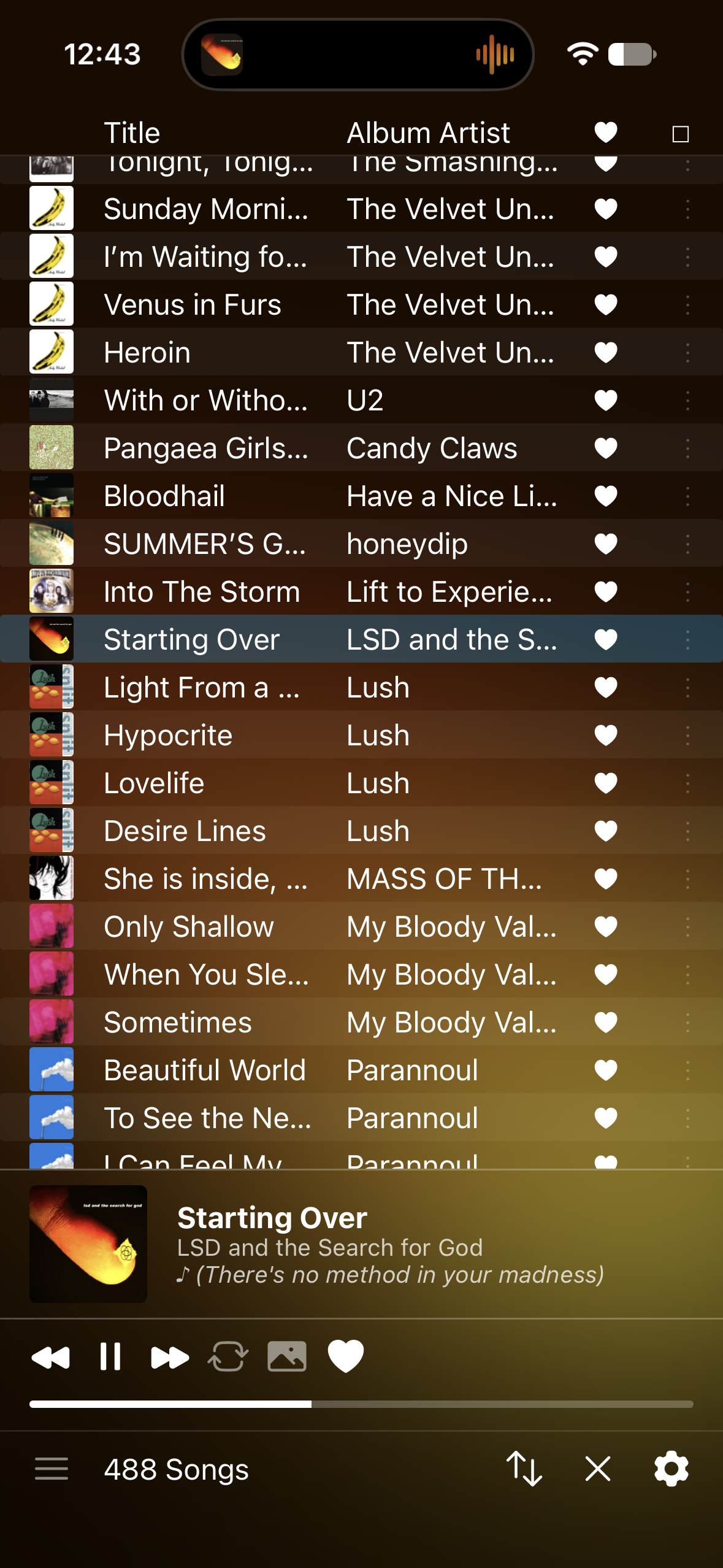Open the settings gear
The width and height of the screenshot is (723, 1568).
pos(671,1469)
